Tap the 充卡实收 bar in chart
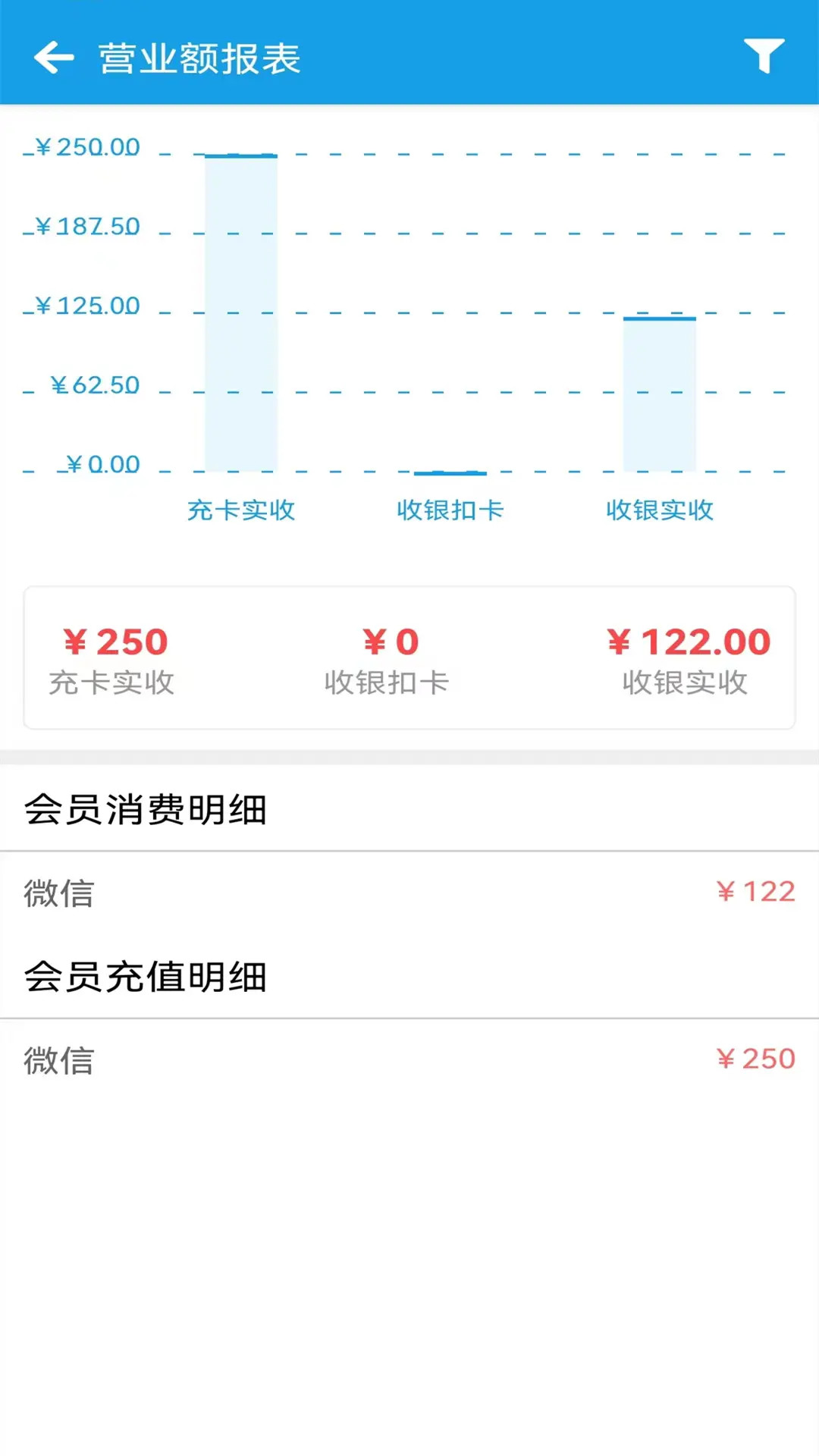 point(241,311)
